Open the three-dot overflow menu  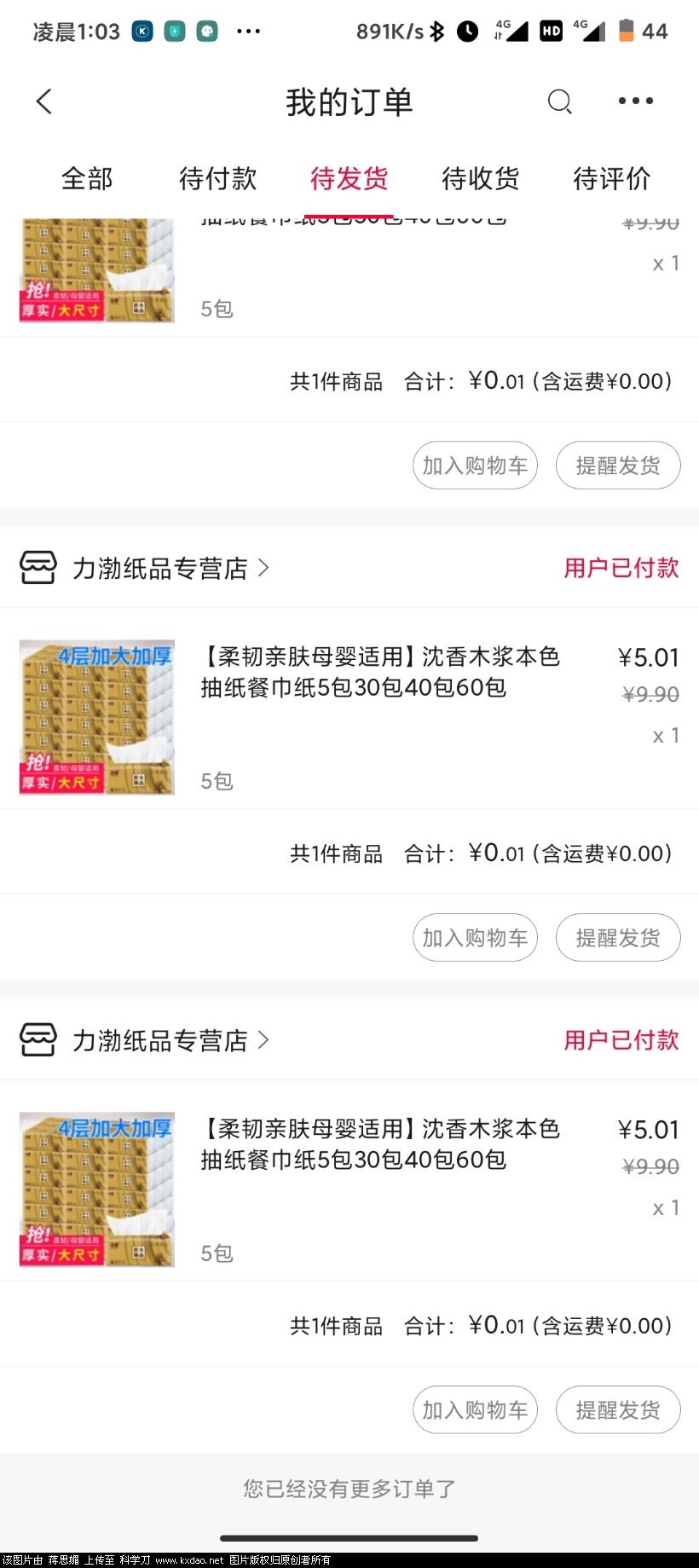pos(634,101)
